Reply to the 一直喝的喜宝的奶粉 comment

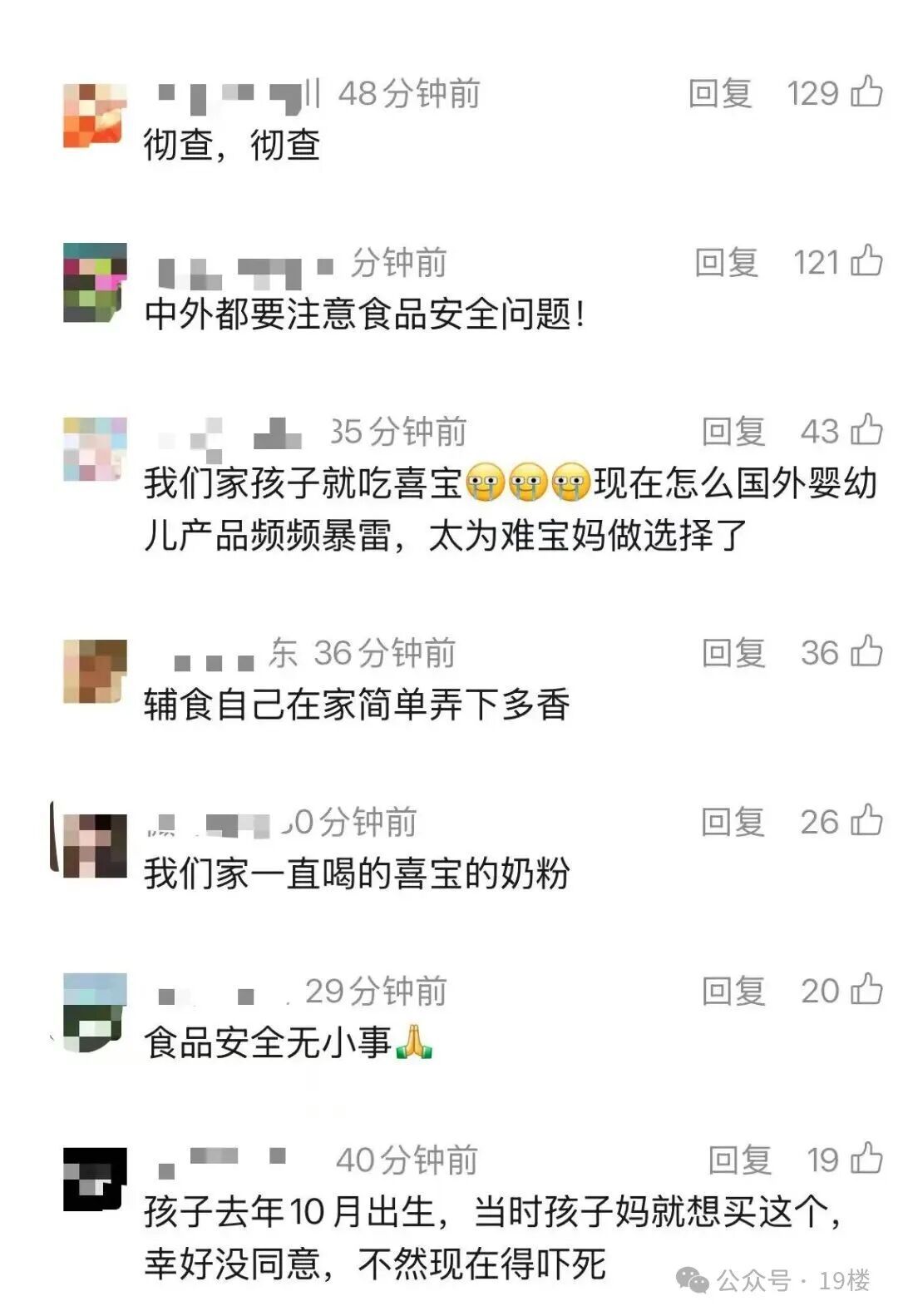(733, 821)
